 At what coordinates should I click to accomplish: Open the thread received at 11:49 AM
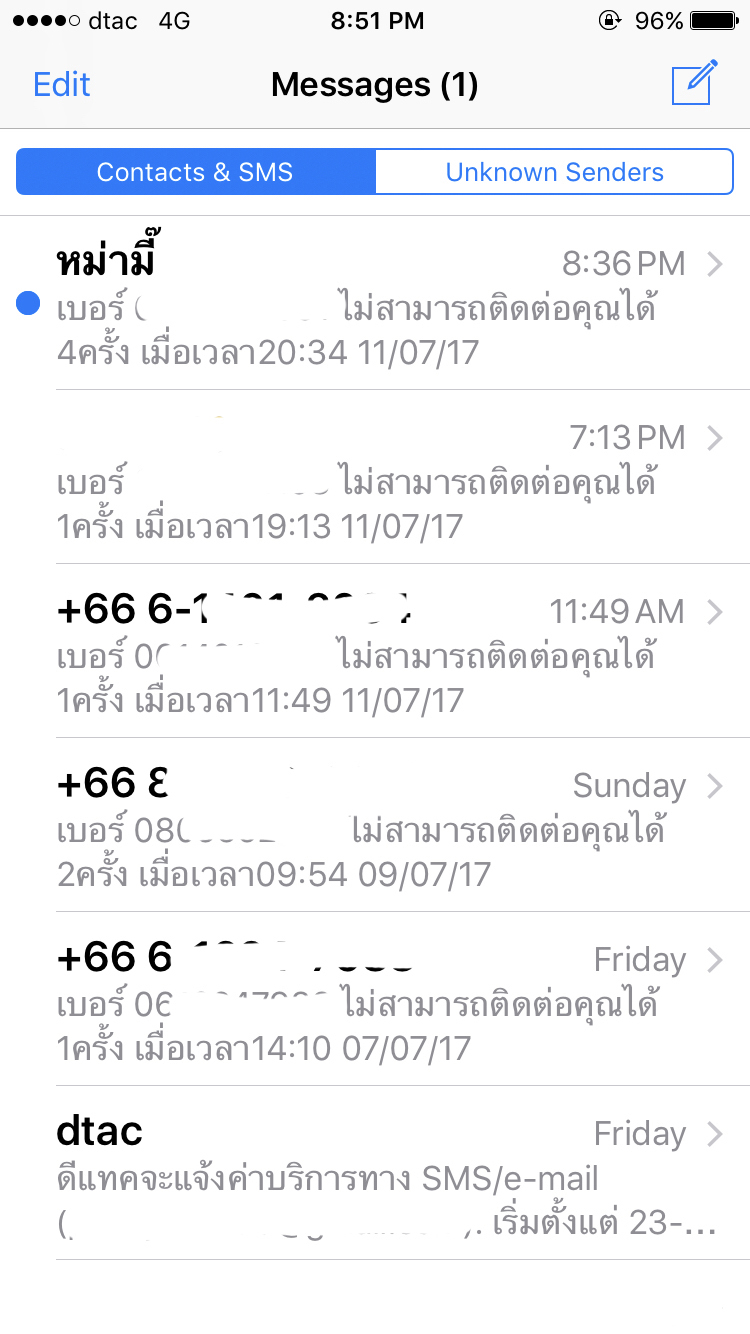[x=375, y=651]
